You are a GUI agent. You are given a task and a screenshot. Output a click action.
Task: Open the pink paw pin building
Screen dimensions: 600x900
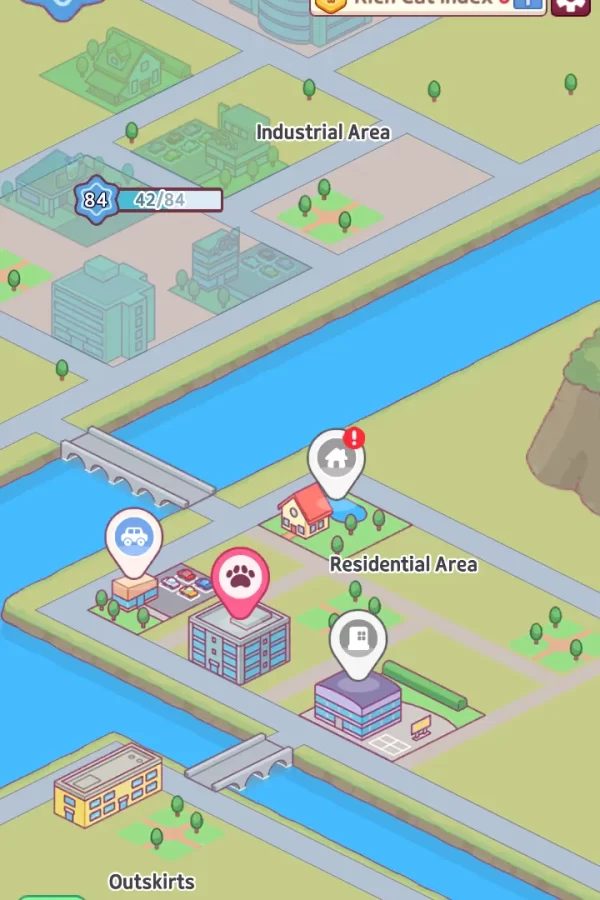pos(240,579)
